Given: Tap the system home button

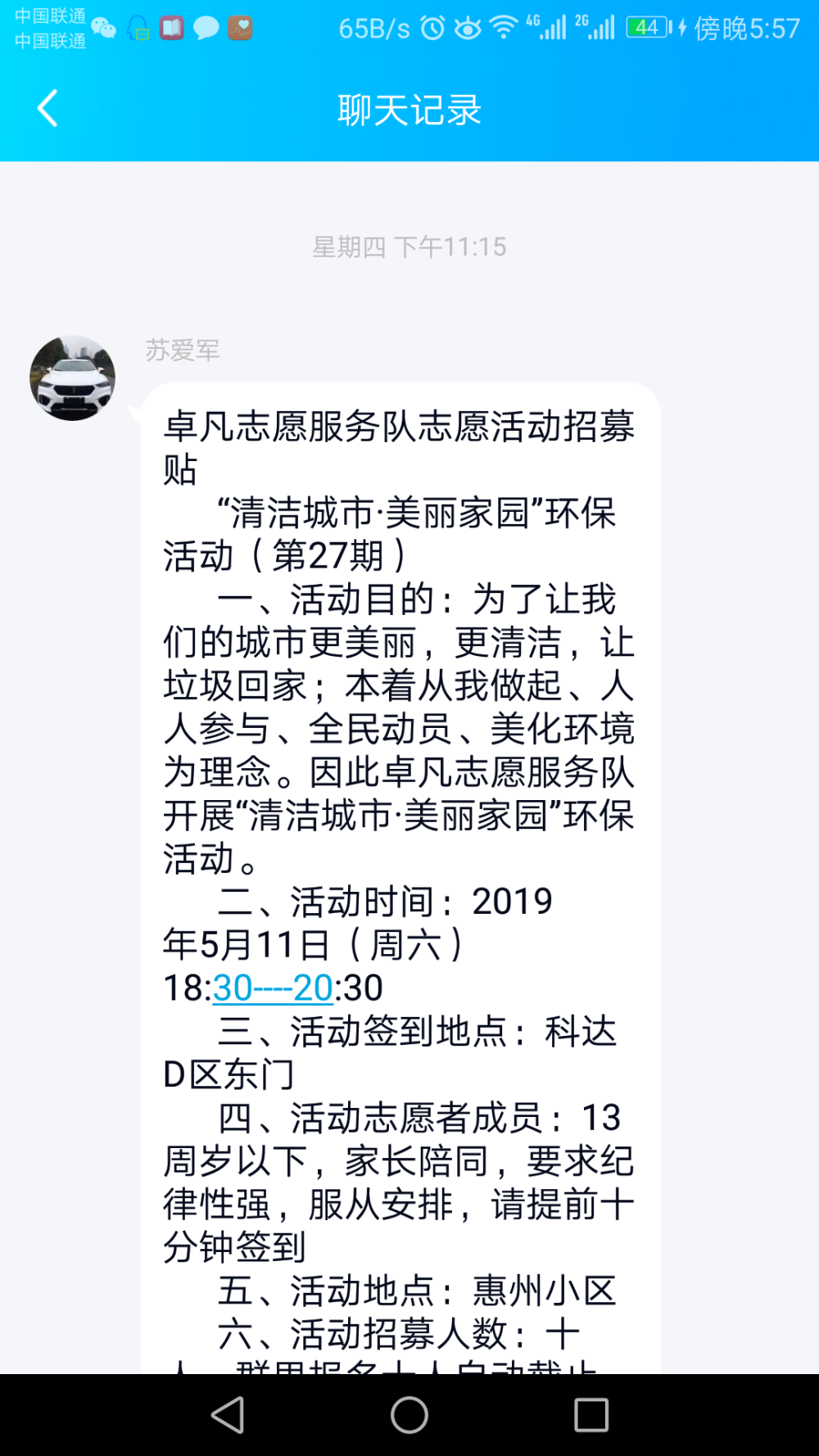Looking at the screenshot, I should tap(409, 1414).
